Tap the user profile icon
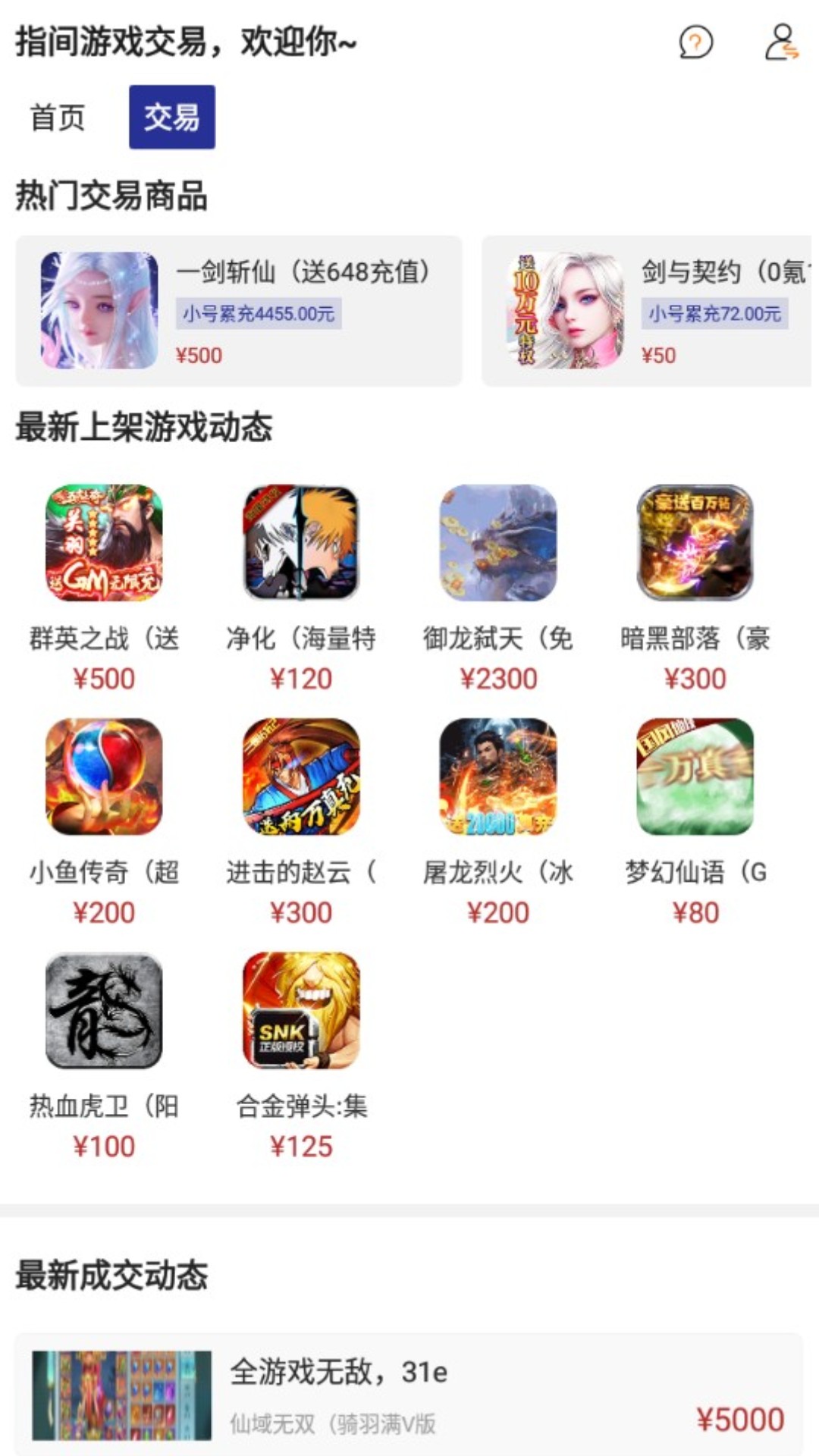The width and height of the screenshot is (819, 1456). click(x=780, y=43)
